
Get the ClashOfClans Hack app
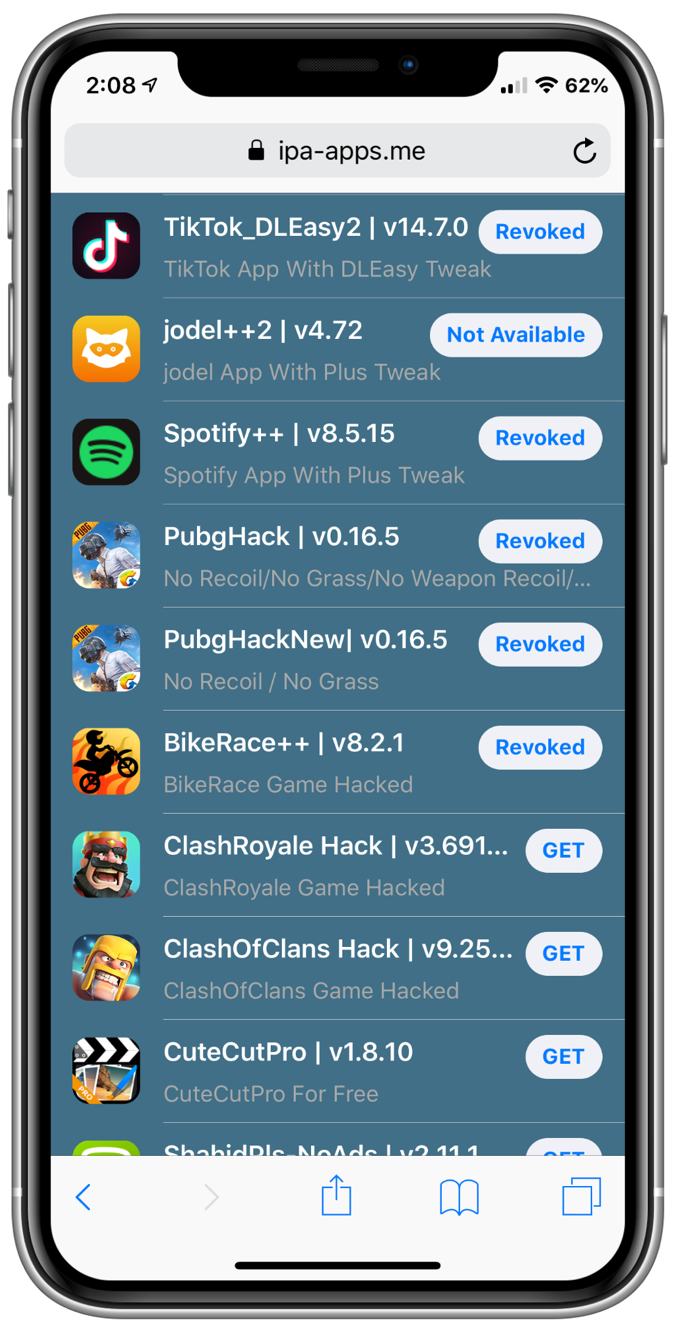coord(563,953)
